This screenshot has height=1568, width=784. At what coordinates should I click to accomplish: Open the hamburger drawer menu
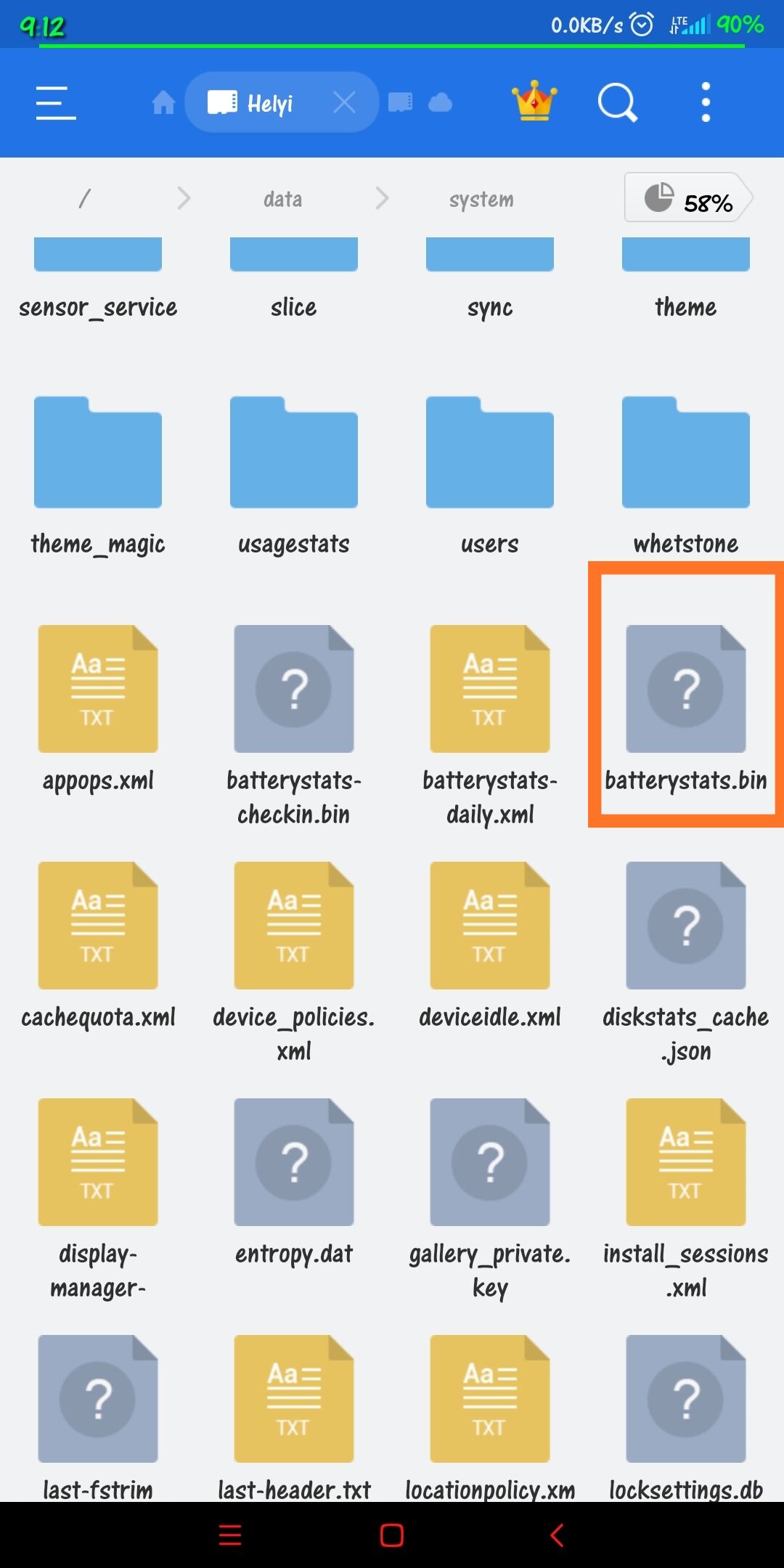pyautogui.click(x=56, y=102)
